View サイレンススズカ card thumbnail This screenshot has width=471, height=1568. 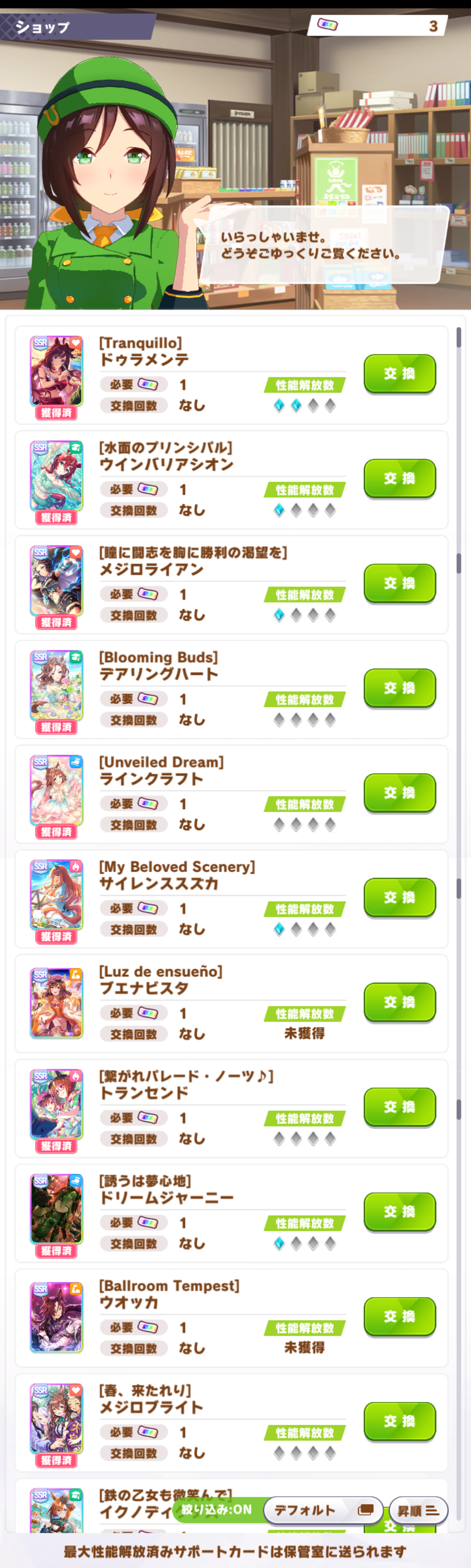click(56, 894)
